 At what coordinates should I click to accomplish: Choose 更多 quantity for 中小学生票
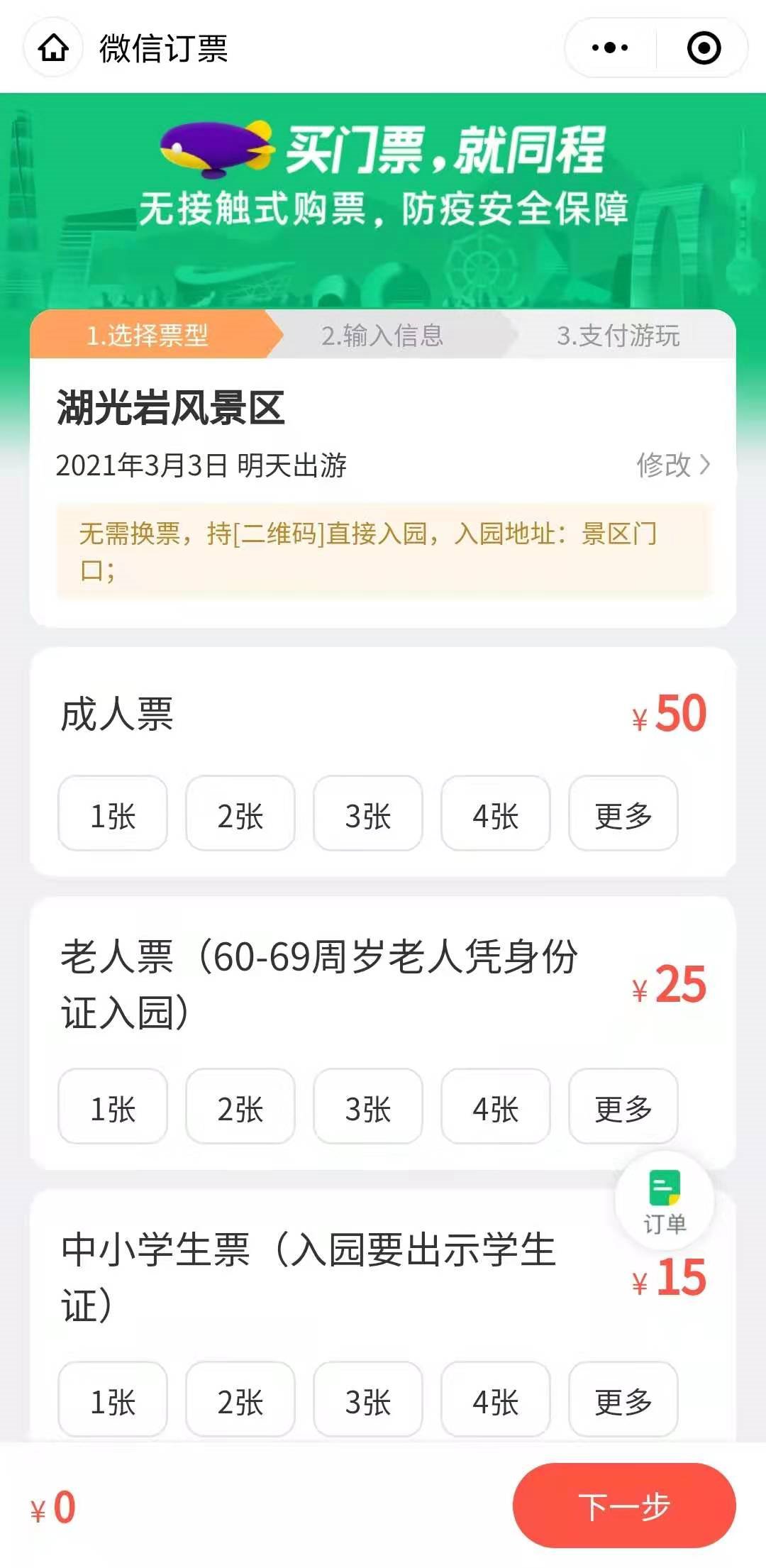point(623,1401)
